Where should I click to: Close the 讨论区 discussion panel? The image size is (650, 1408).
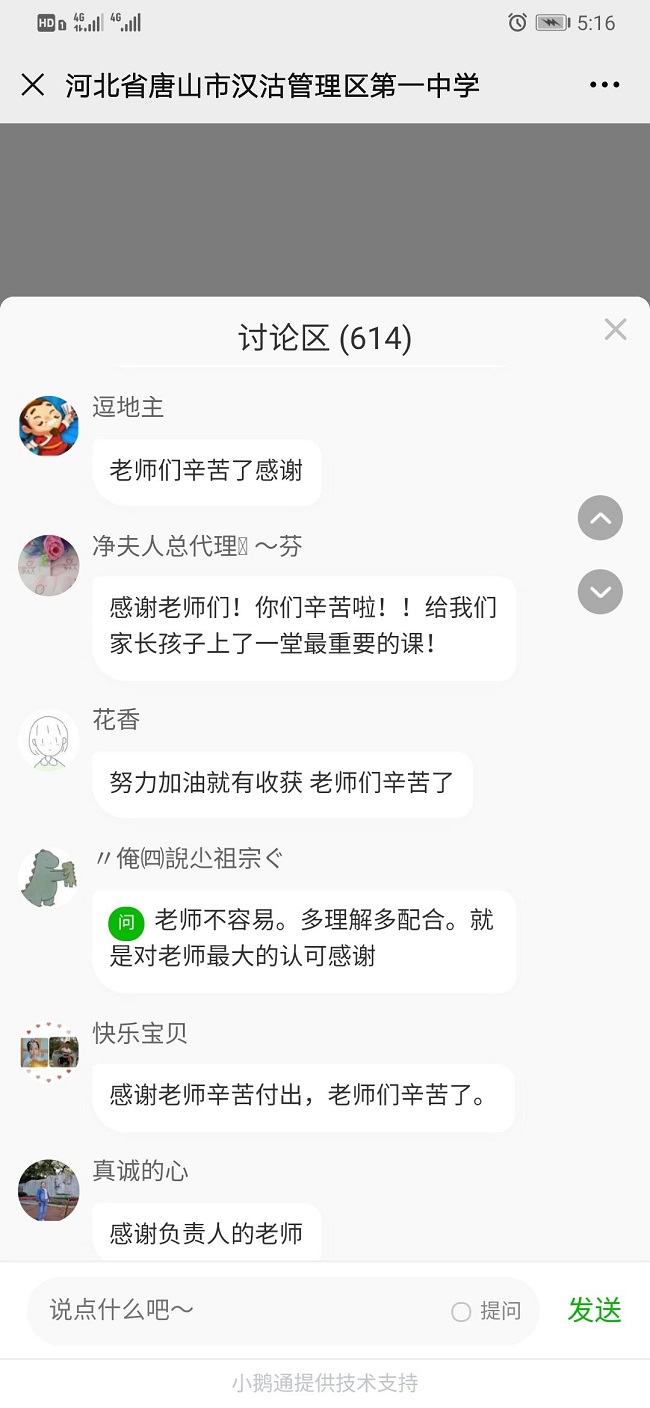(615, 329)
